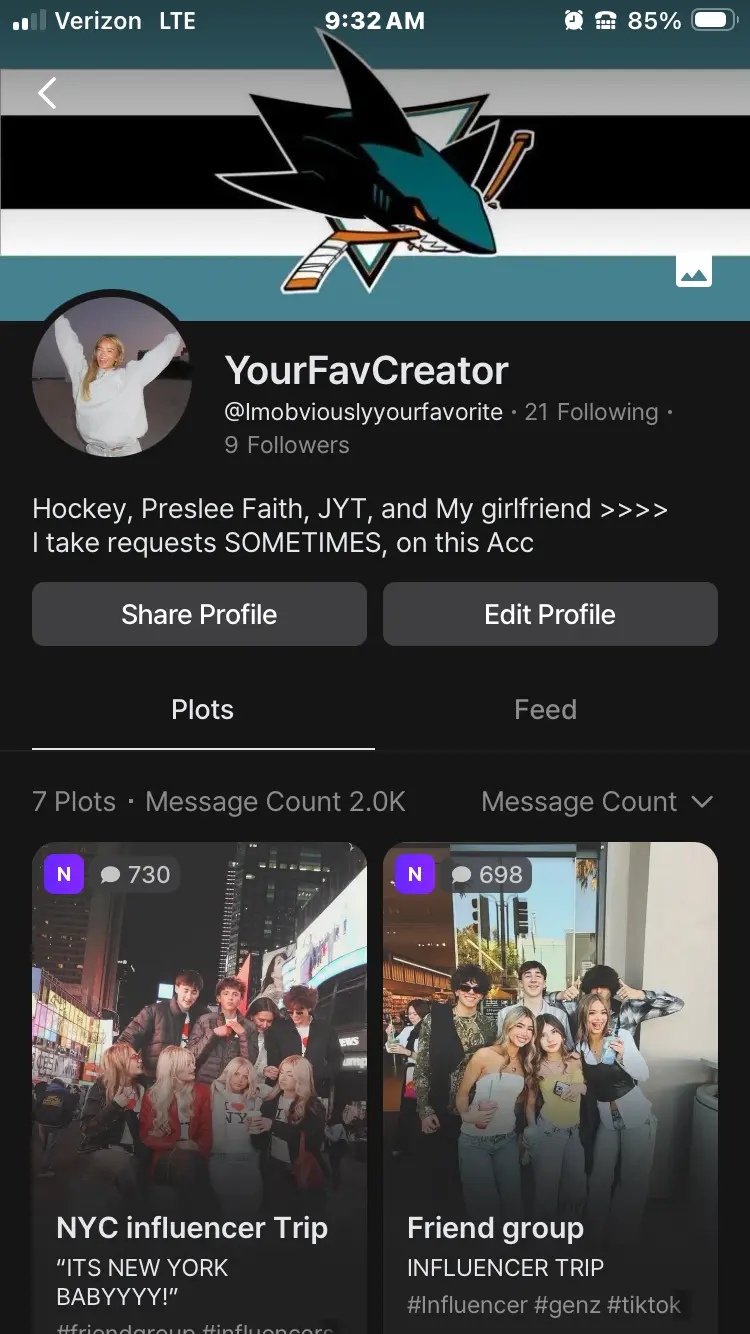Change the banner image via picture icon

(x=694, y=270)
